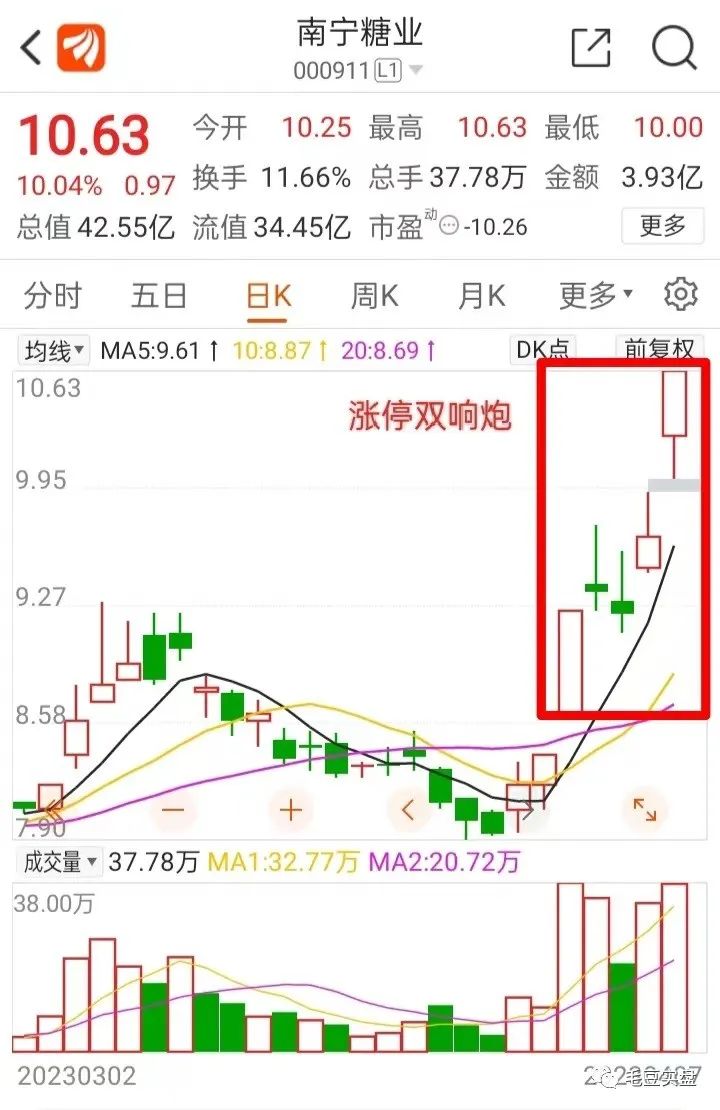Open the 成交量 indicator dropdown

59,862
